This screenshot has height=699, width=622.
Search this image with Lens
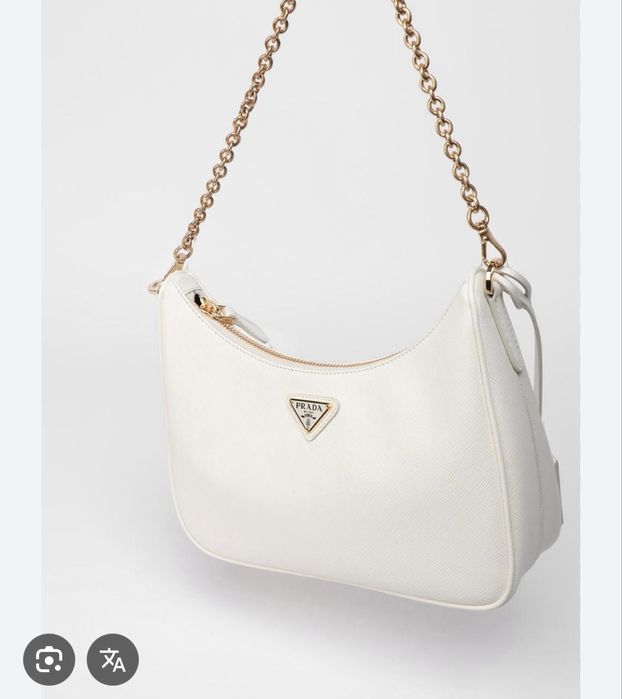point(49,659)
